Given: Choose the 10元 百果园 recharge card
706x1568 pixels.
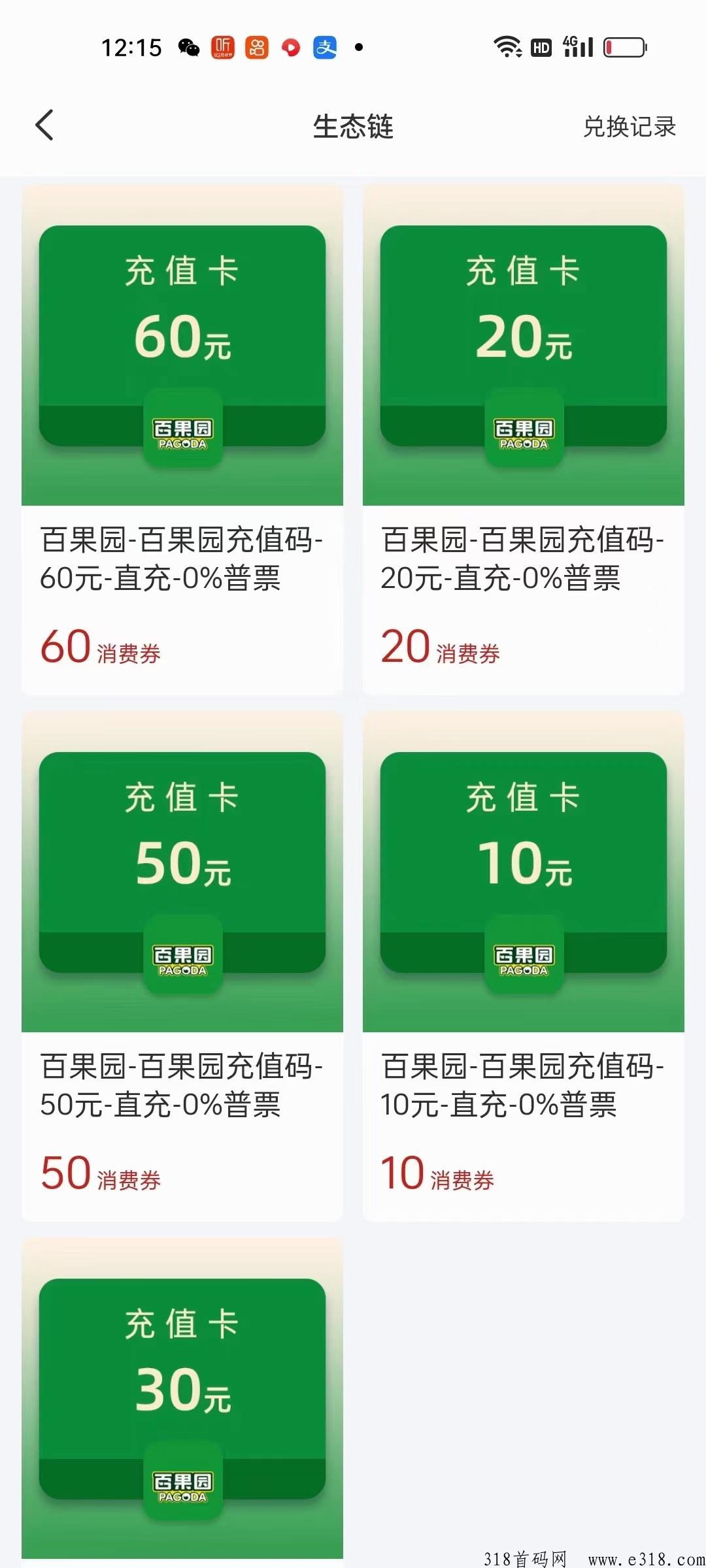Looking at the screenshot, I should 524,966.
